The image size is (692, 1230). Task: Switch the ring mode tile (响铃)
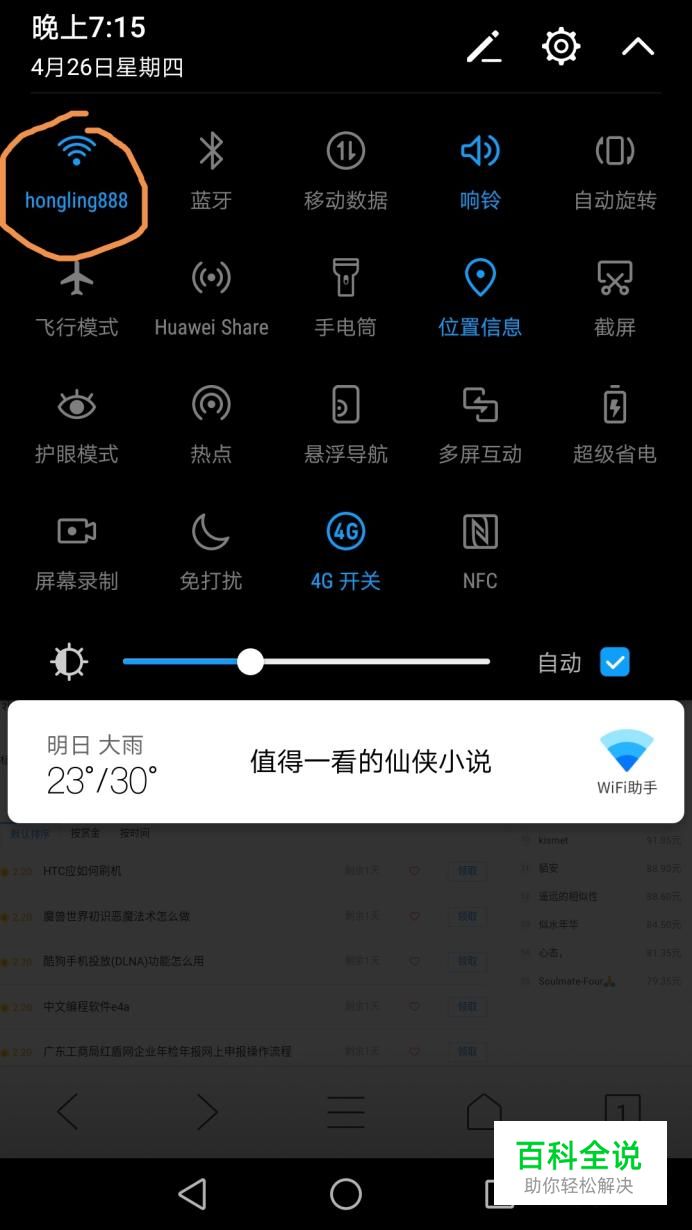[x=480, y=152]
